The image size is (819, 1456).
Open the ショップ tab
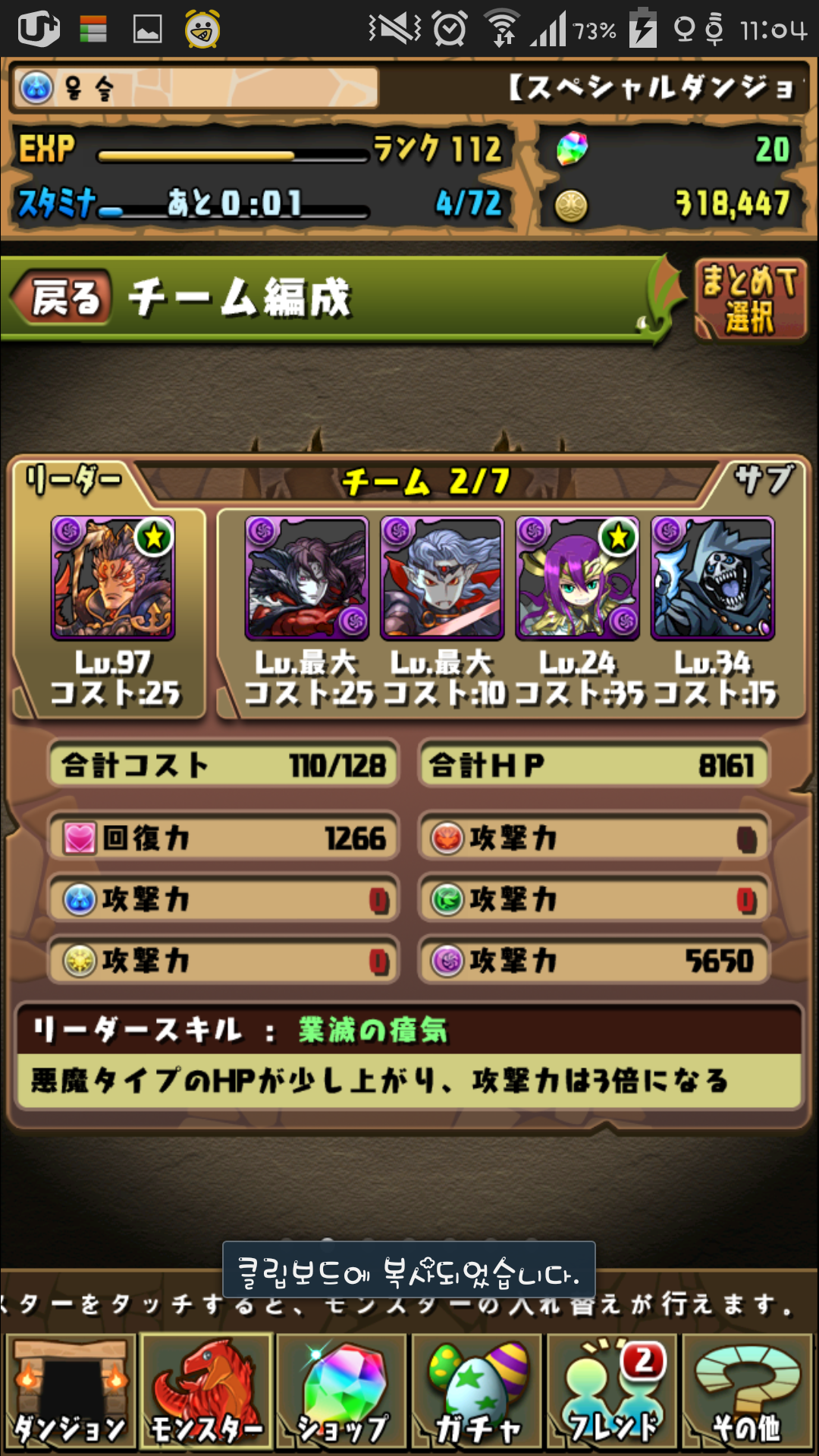341,1392
